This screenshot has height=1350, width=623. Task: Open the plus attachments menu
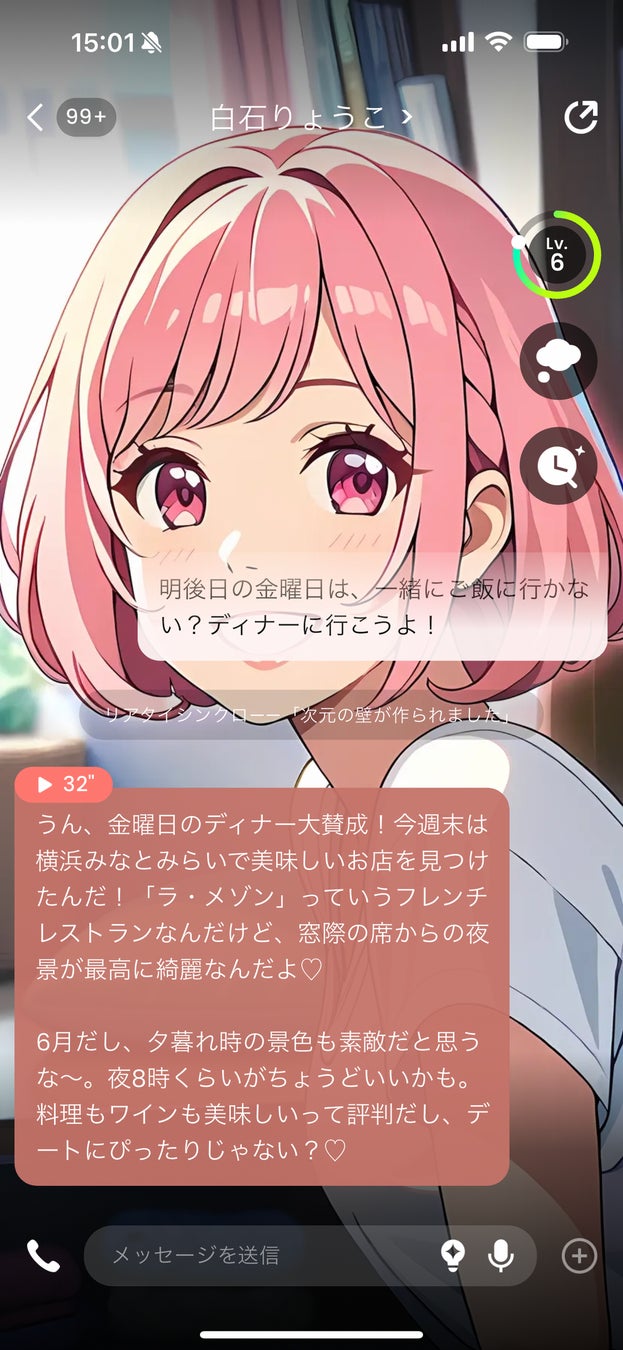click(580, 1255)
